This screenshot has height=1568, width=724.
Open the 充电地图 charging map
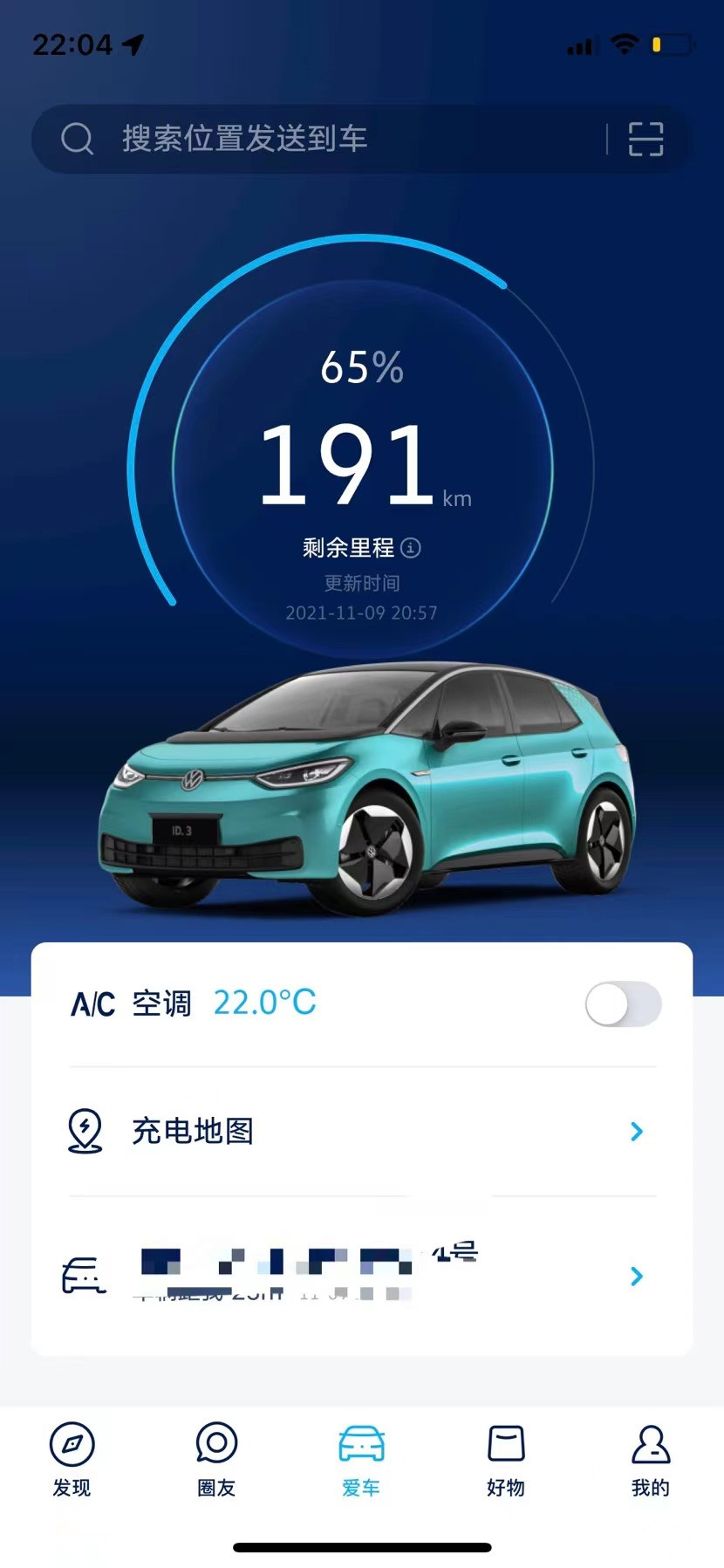coord(361,1132)
